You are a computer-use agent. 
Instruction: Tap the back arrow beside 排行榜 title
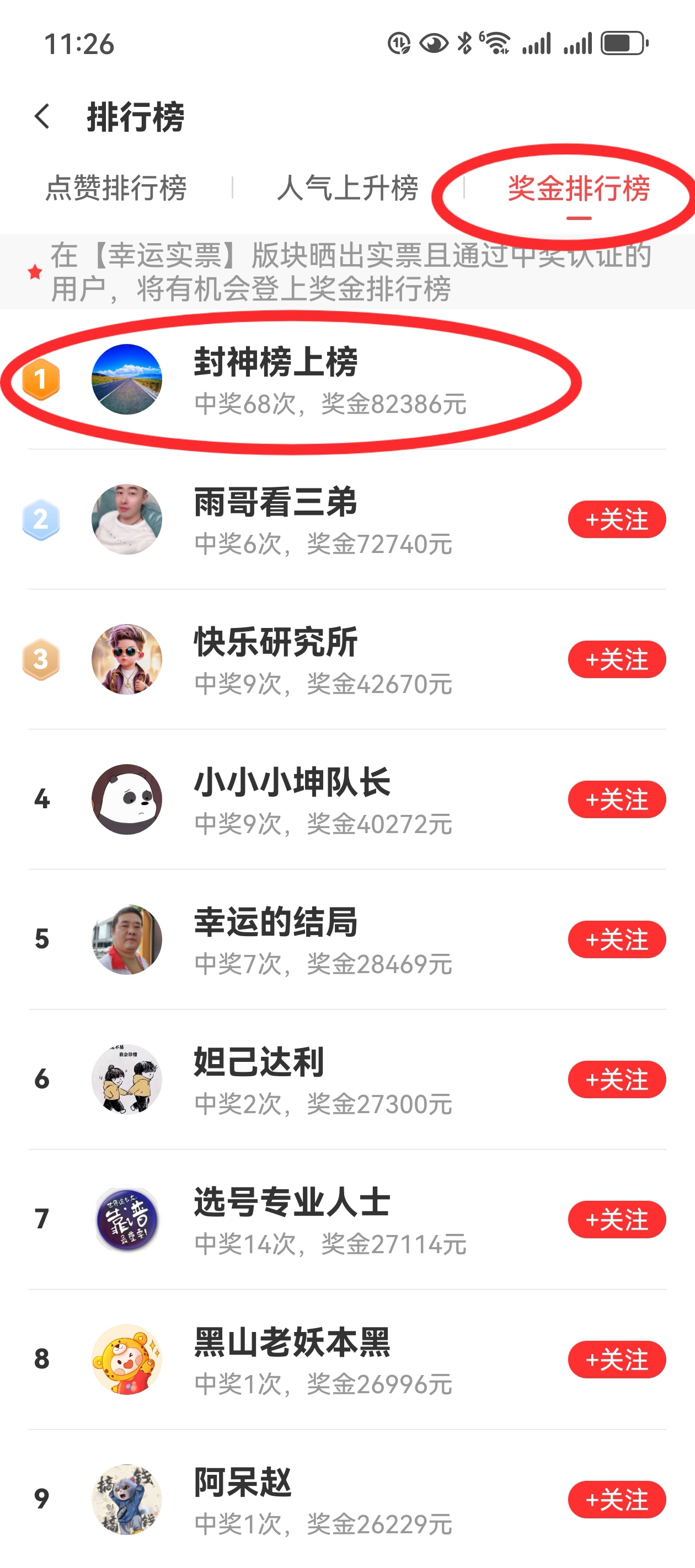(x=42, y=116)
